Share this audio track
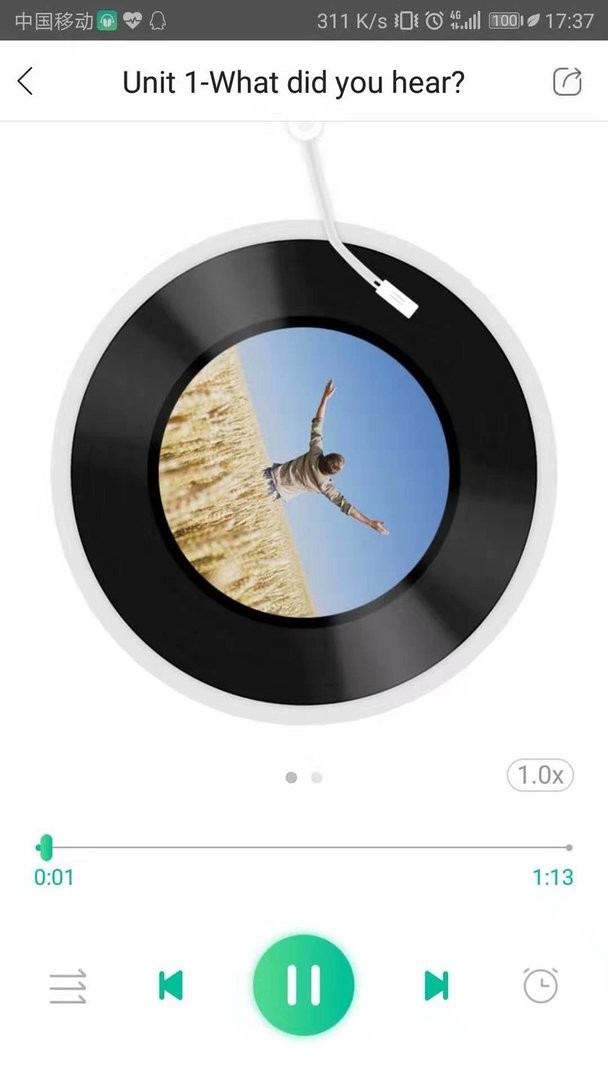 pos(567,82)
